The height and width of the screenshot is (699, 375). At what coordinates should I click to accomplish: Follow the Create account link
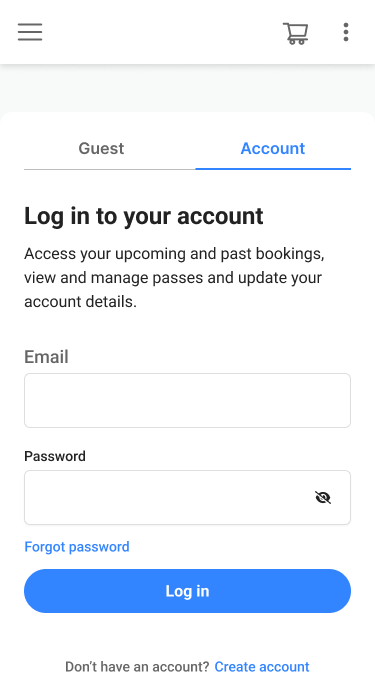[262, 666]
